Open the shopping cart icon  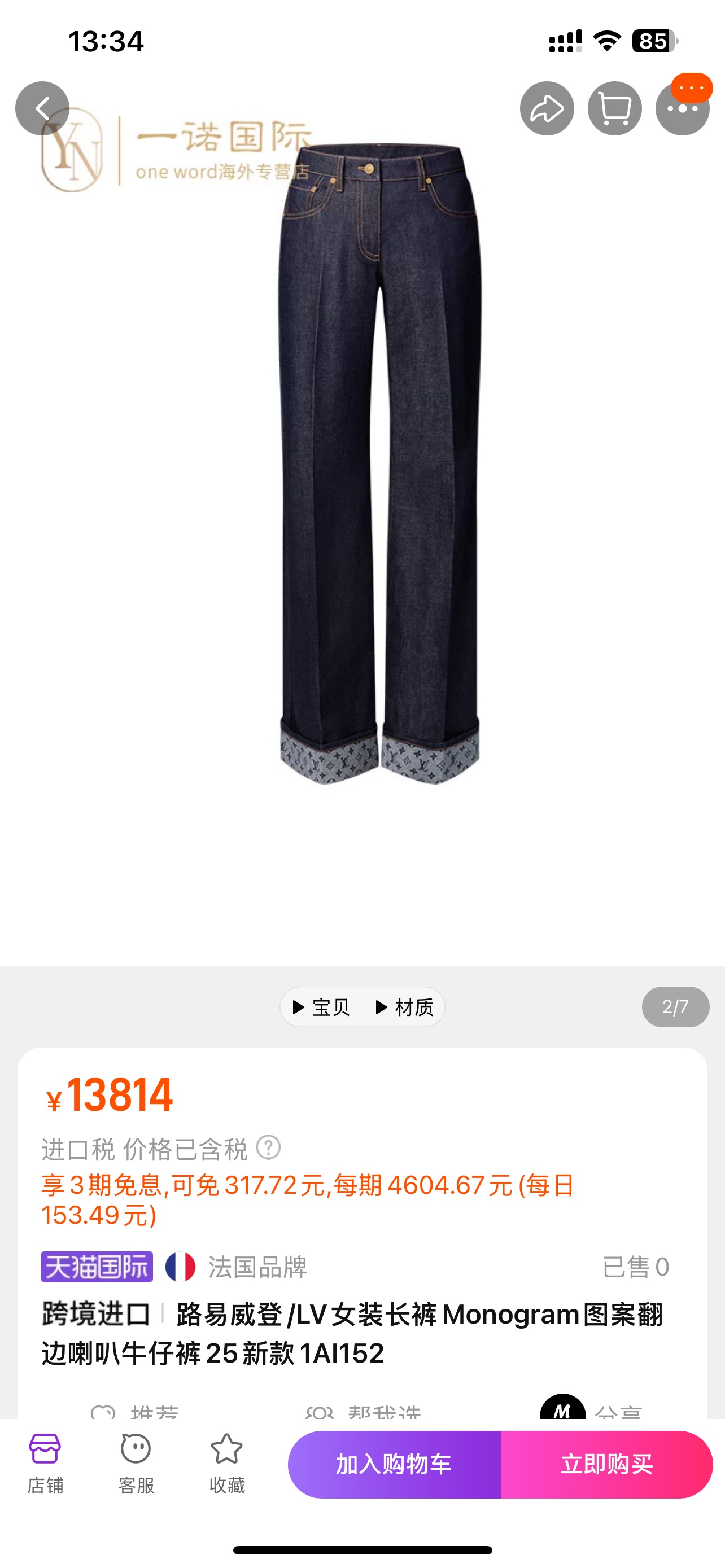[x=614, y=108]
